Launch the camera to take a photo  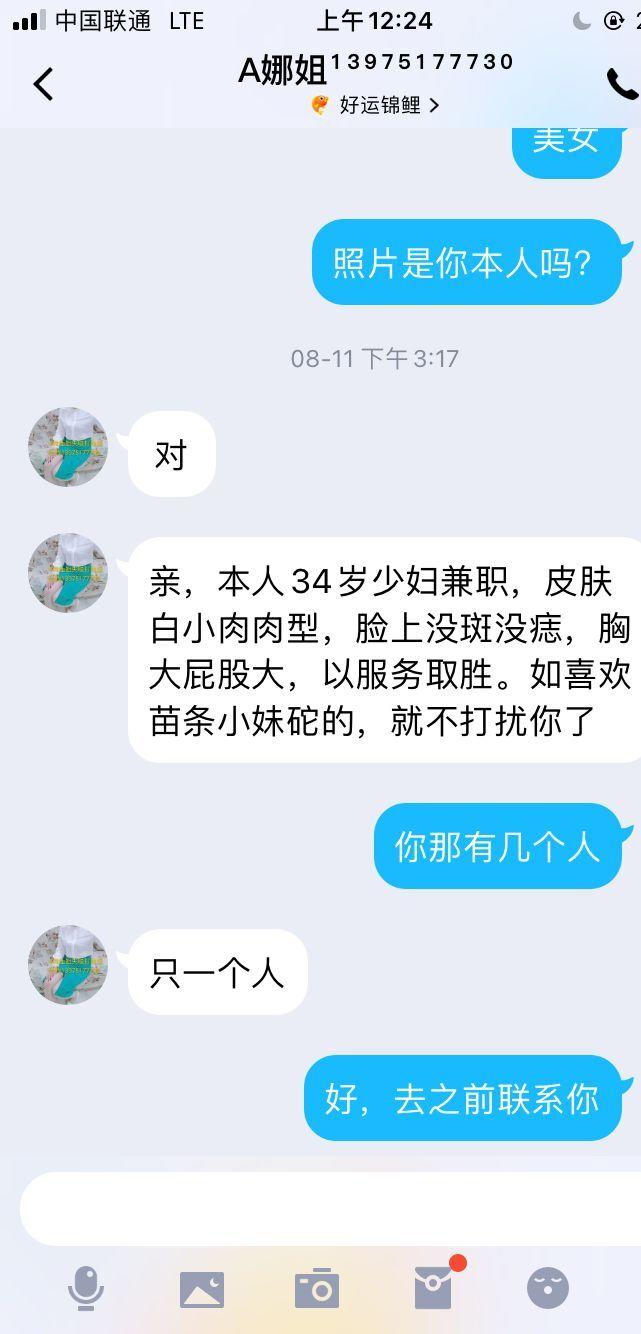pos(317,1289)
